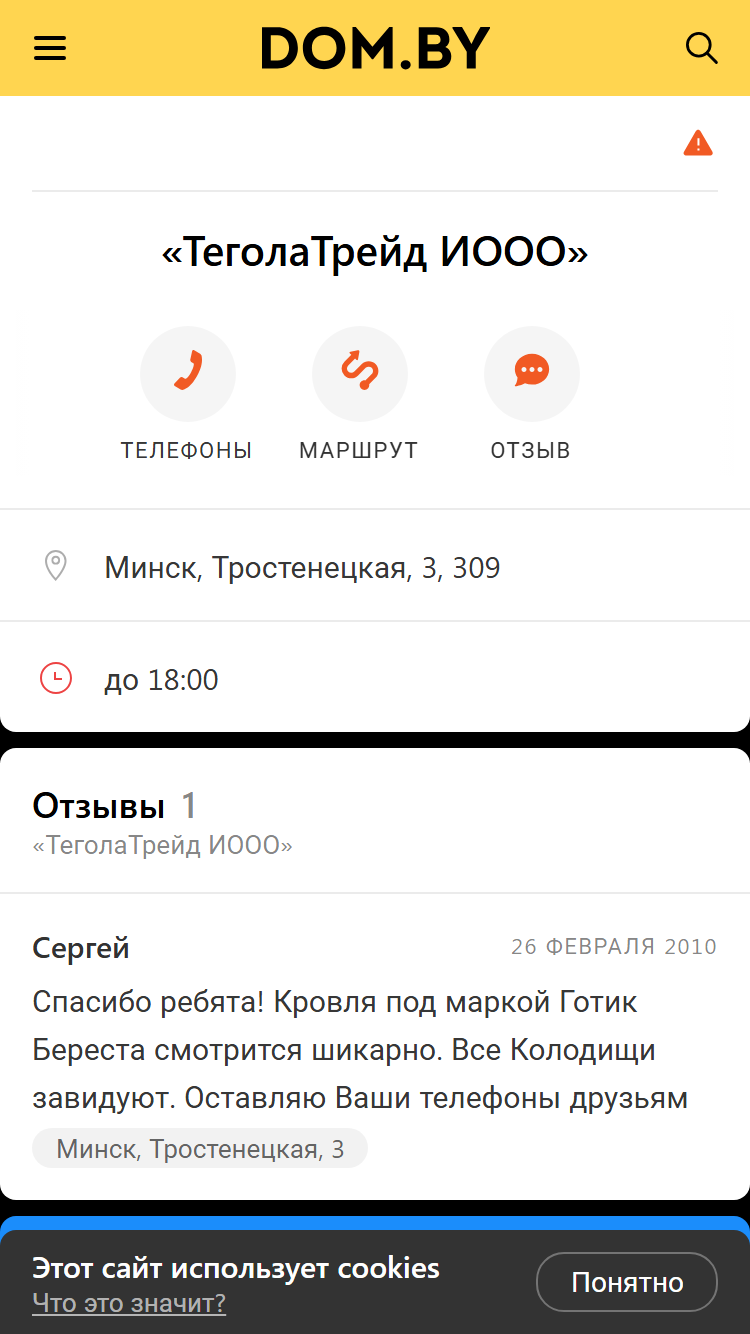Image resolution: width=750 pixels, height=1334 pixels.
Task: Open the hamburger menu
Action: pyautogui.click(x=50, y=48)
